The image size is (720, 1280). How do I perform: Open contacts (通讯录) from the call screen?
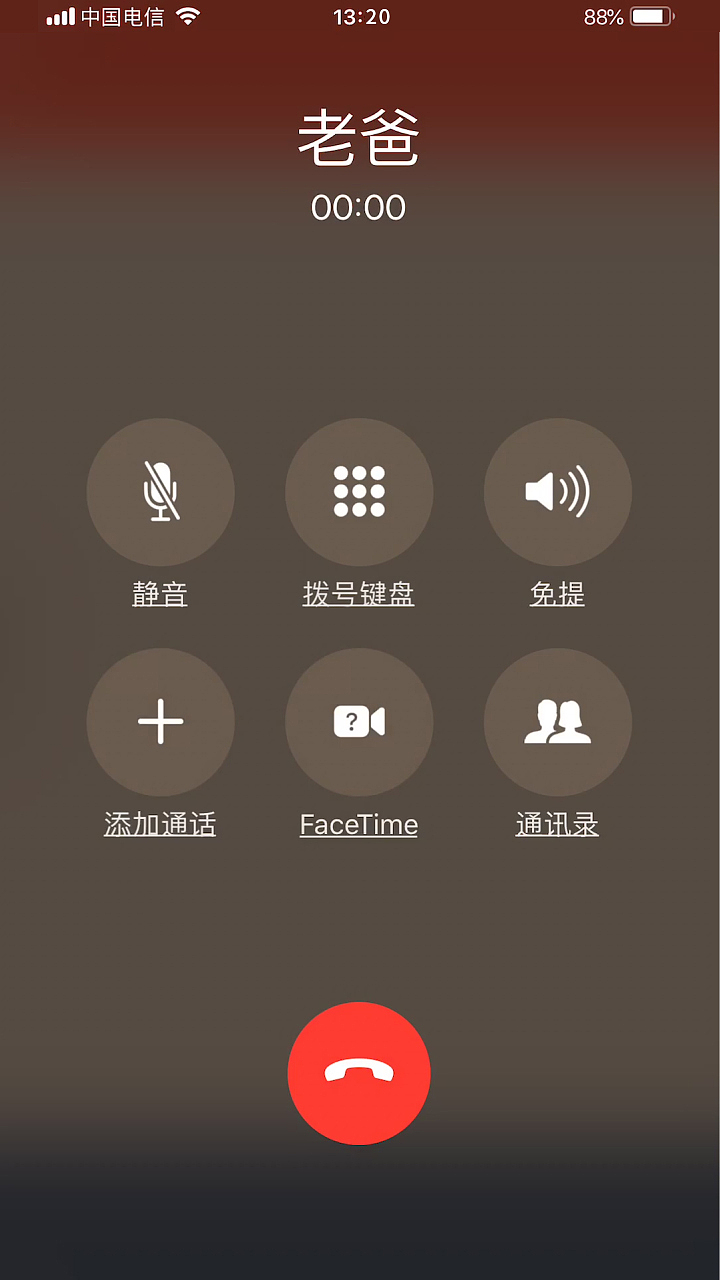tap(557, 721)
